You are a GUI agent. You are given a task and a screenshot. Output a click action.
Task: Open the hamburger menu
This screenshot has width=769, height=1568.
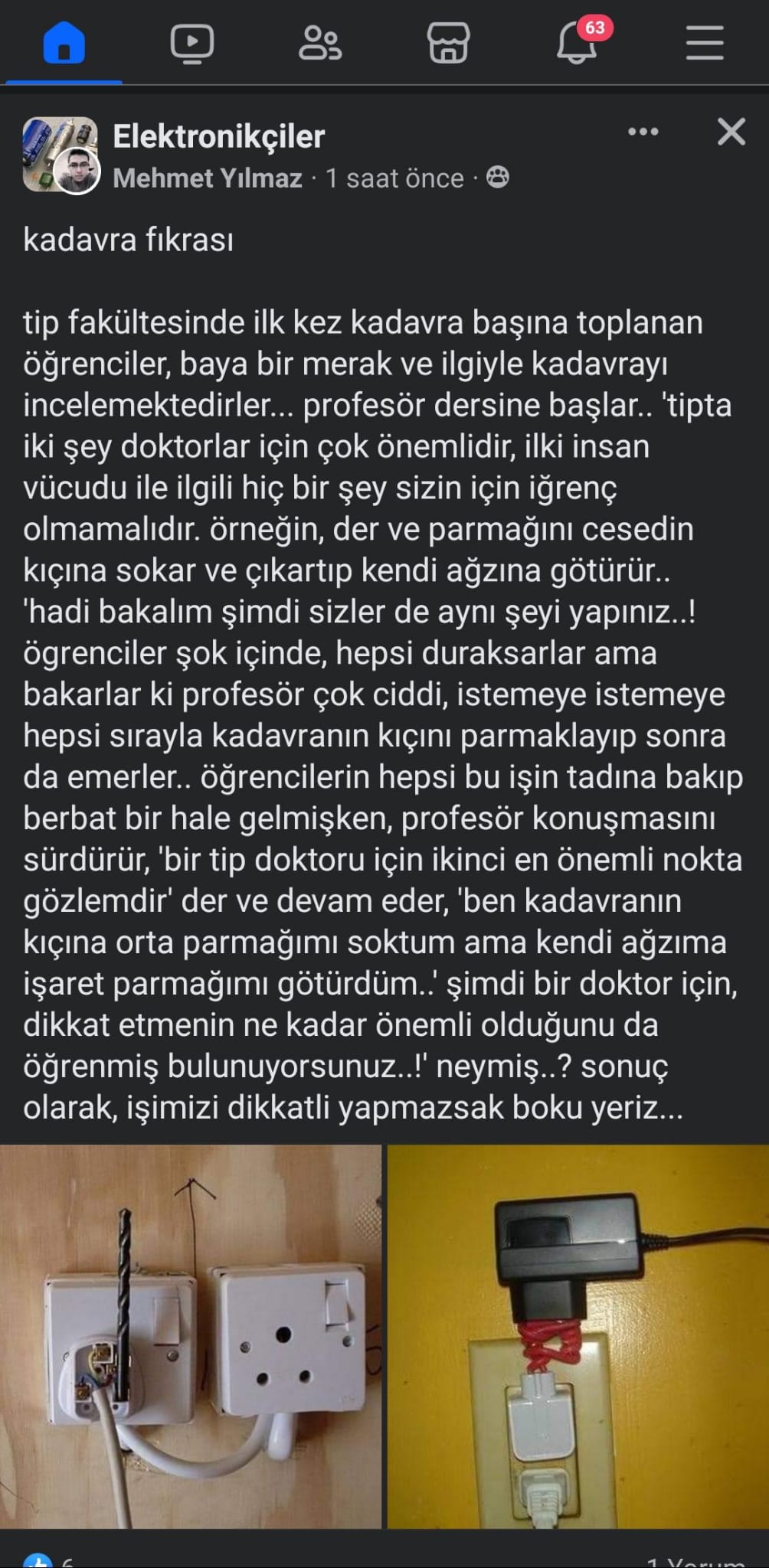pos(705,44)
